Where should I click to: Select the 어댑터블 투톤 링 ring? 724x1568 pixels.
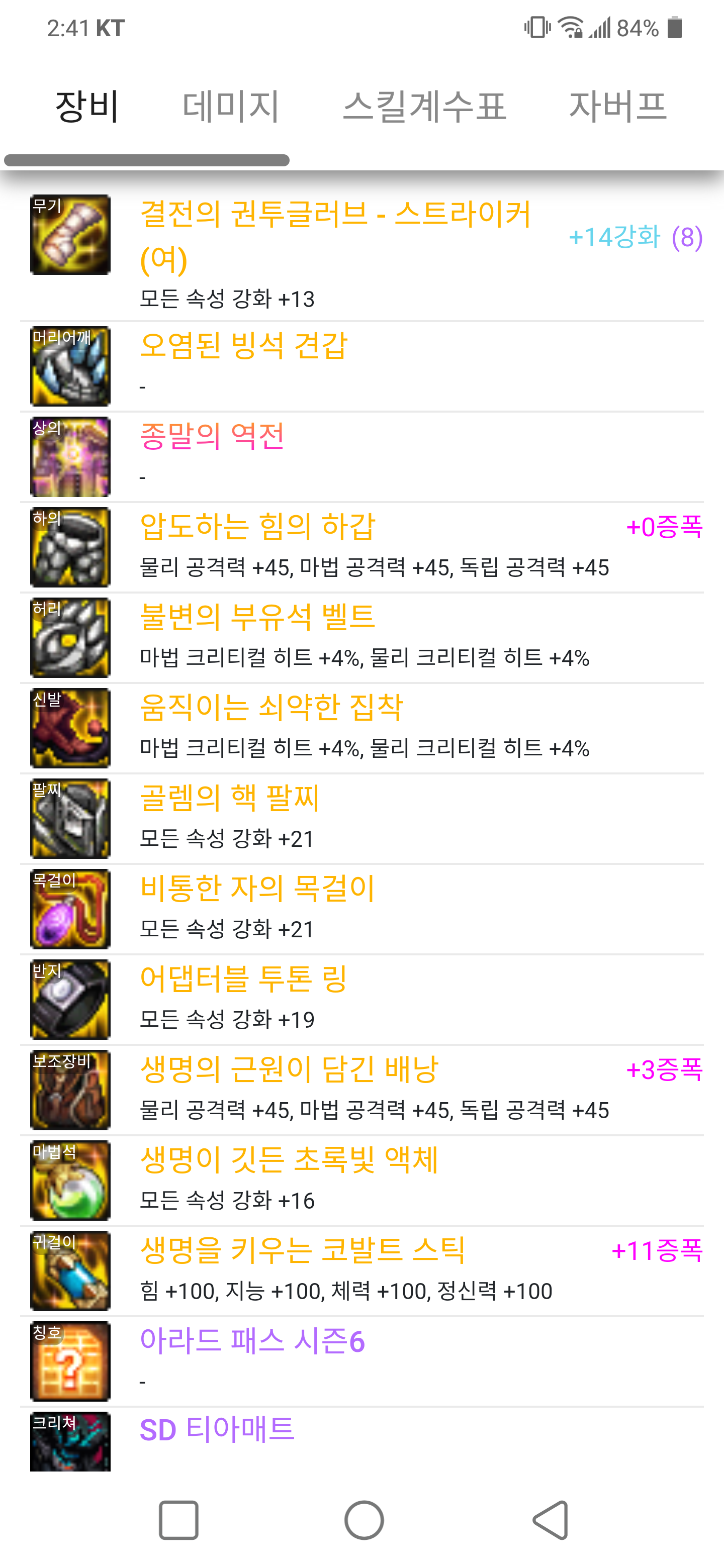coord(361,1000)
